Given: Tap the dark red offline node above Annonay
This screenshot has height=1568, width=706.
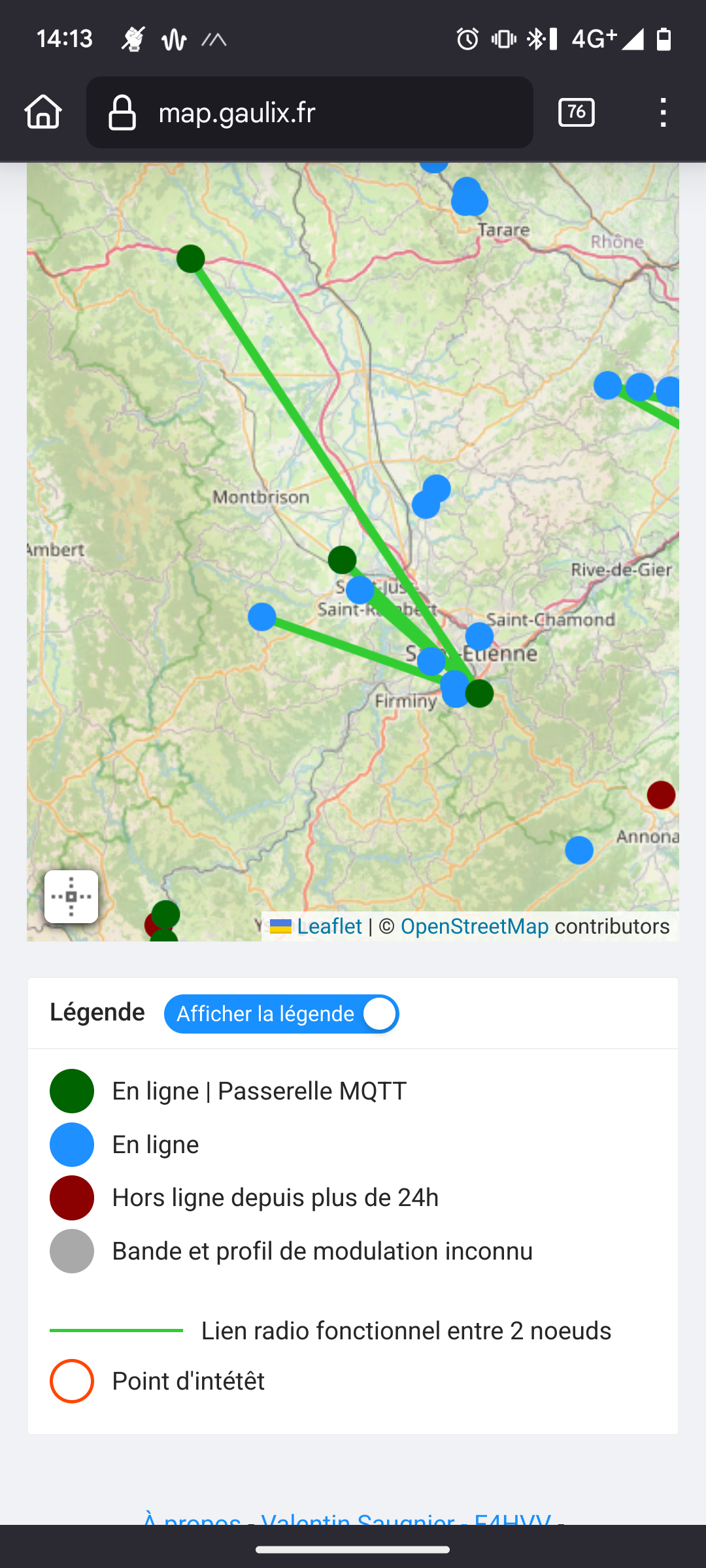Looking at the screenshot, I should pyautogui.click(x=661, y=795).
